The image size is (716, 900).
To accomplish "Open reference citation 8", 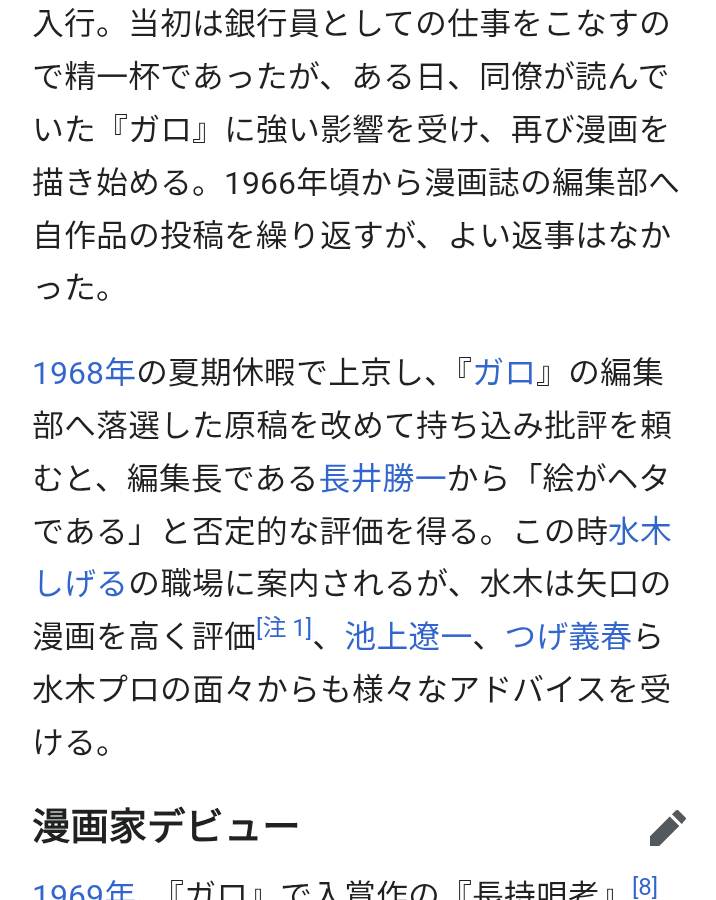I will pyautogui.click(x=645, y=886).
